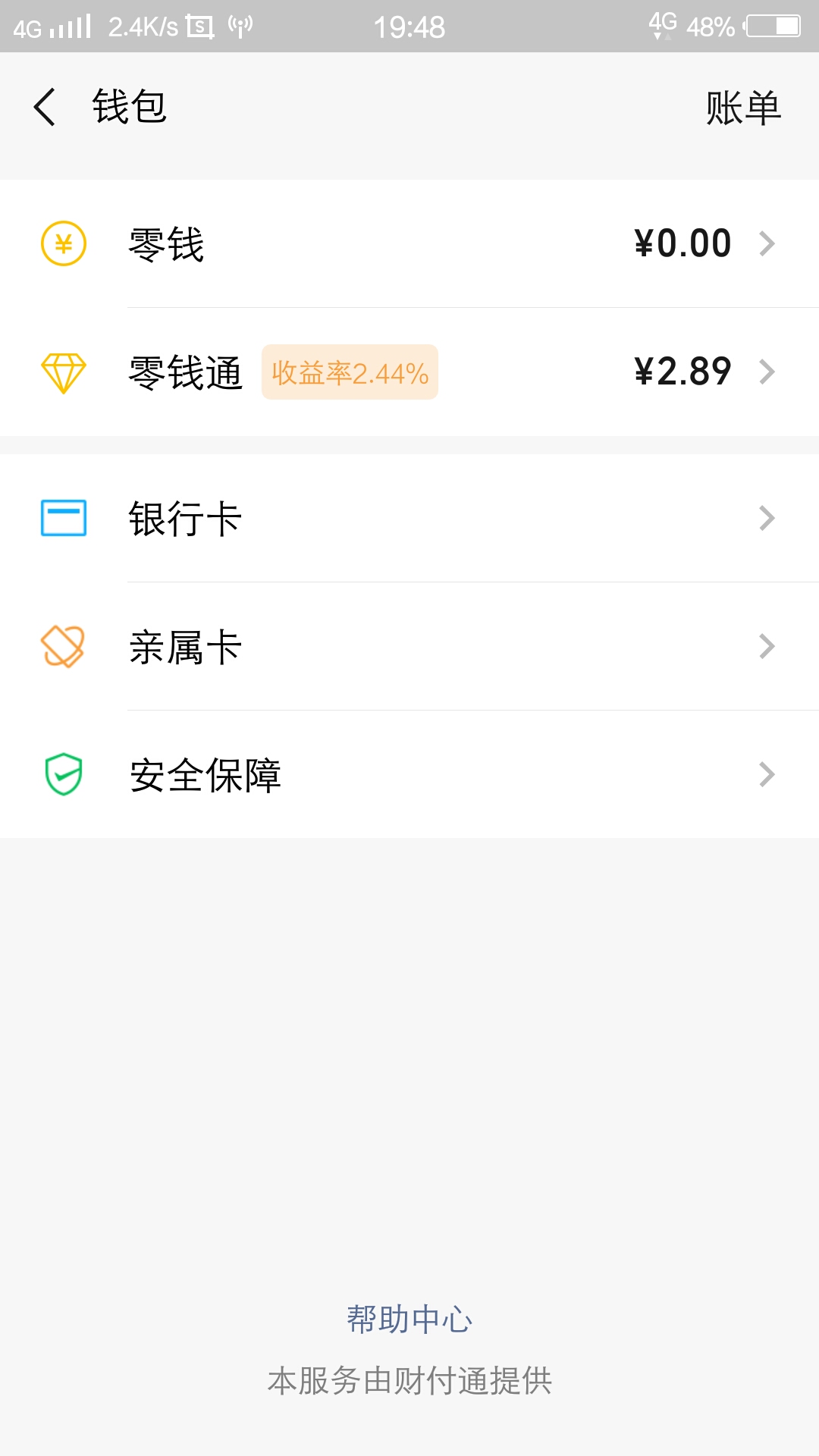
Task: Tap the 帮助中心 link
Action: click(x=409, y=1319)
